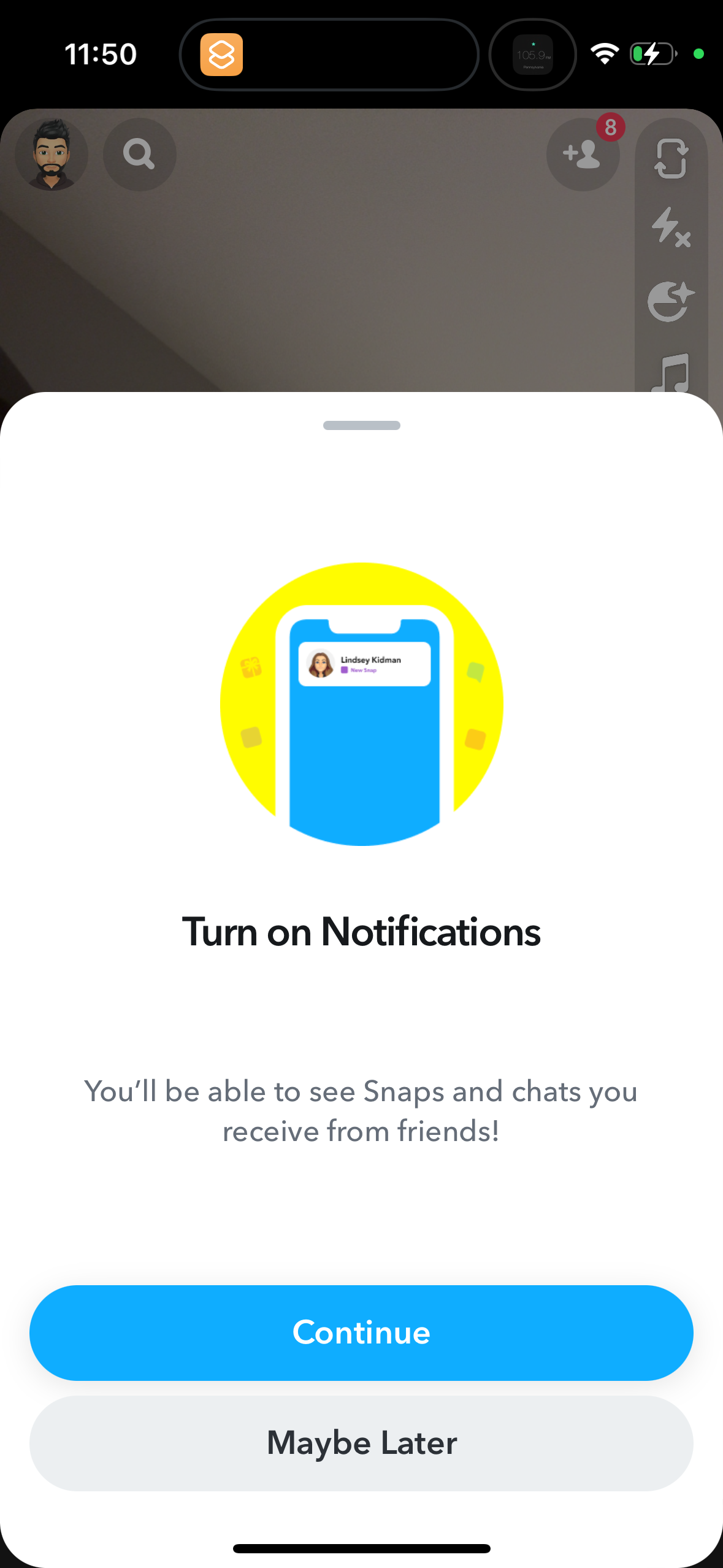Tap the Wi-Fi status icon

coord(604,54)
